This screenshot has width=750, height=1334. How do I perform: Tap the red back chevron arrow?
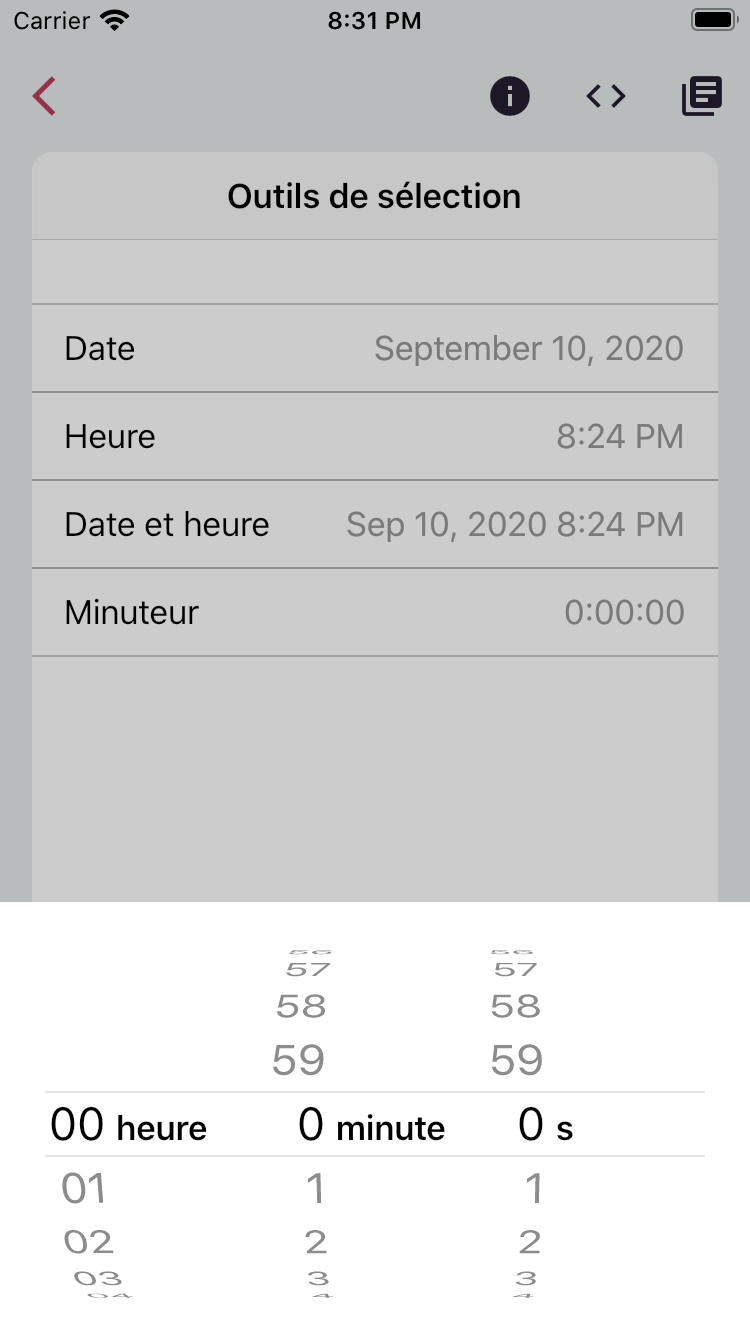[42, 96]
